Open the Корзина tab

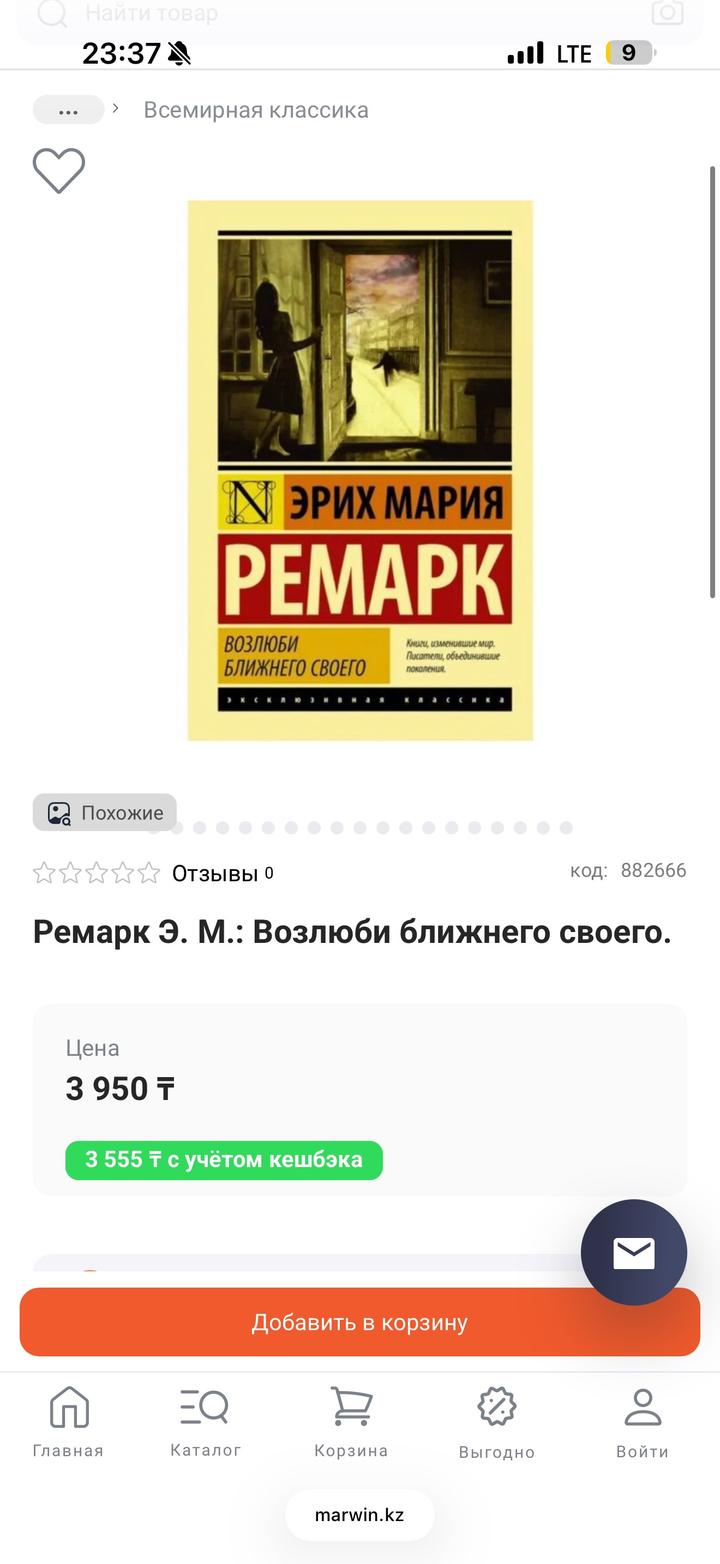tap(351, 1422)
